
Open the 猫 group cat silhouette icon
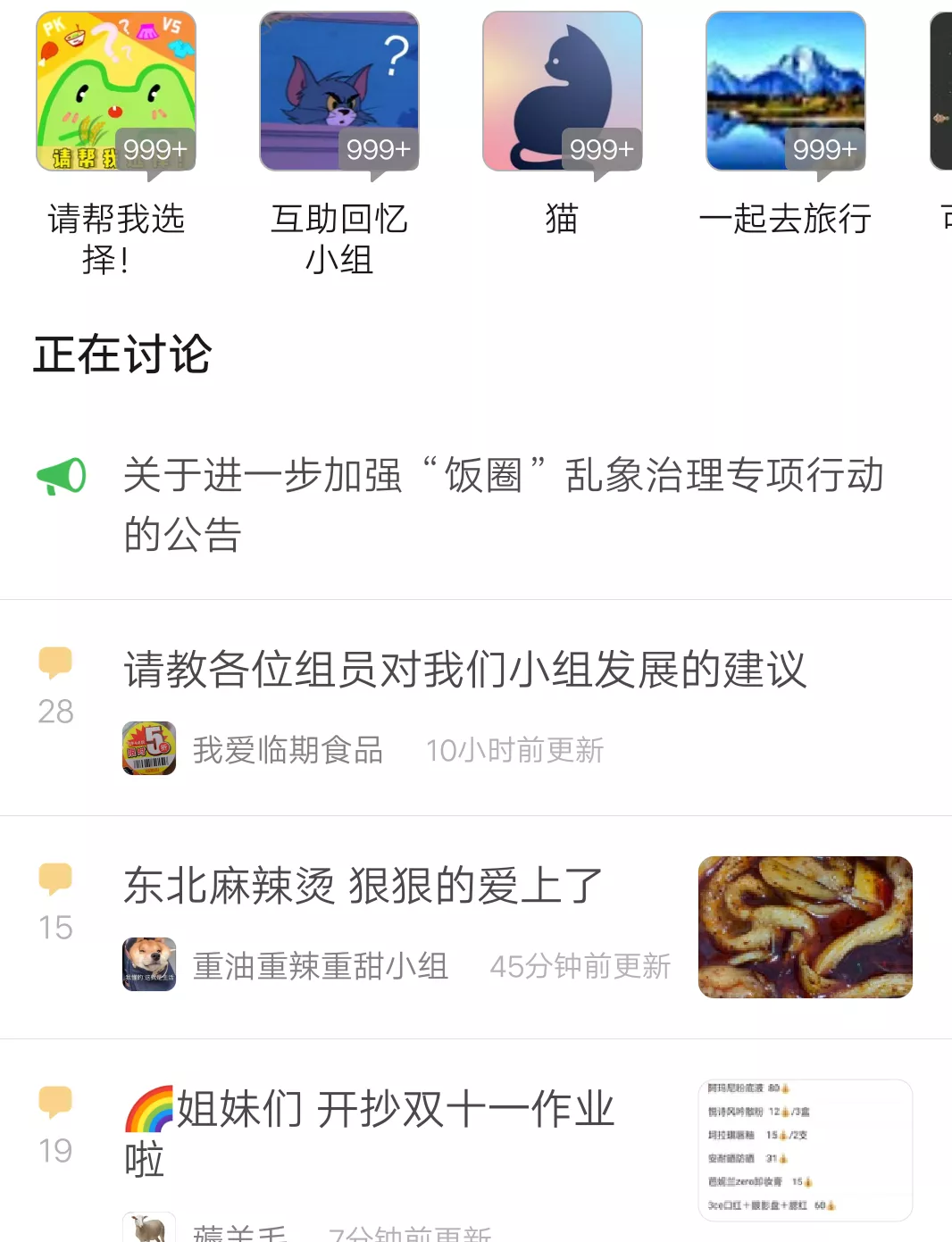563,89
